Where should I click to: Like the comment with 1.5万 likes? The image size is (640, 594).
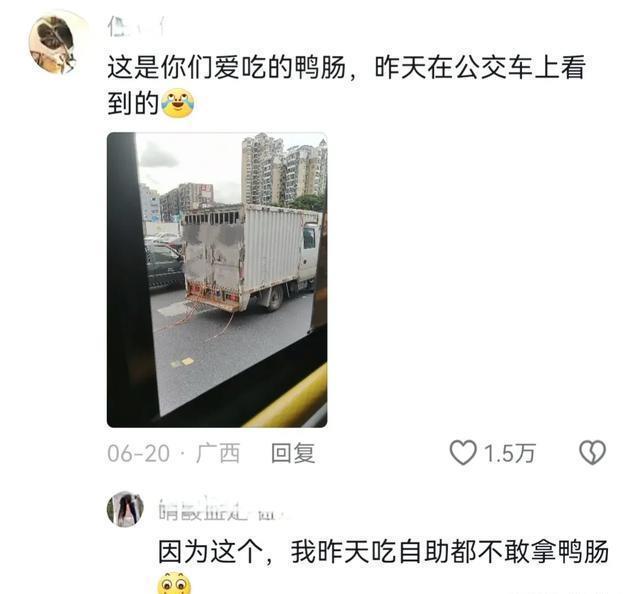coord(463,453)
